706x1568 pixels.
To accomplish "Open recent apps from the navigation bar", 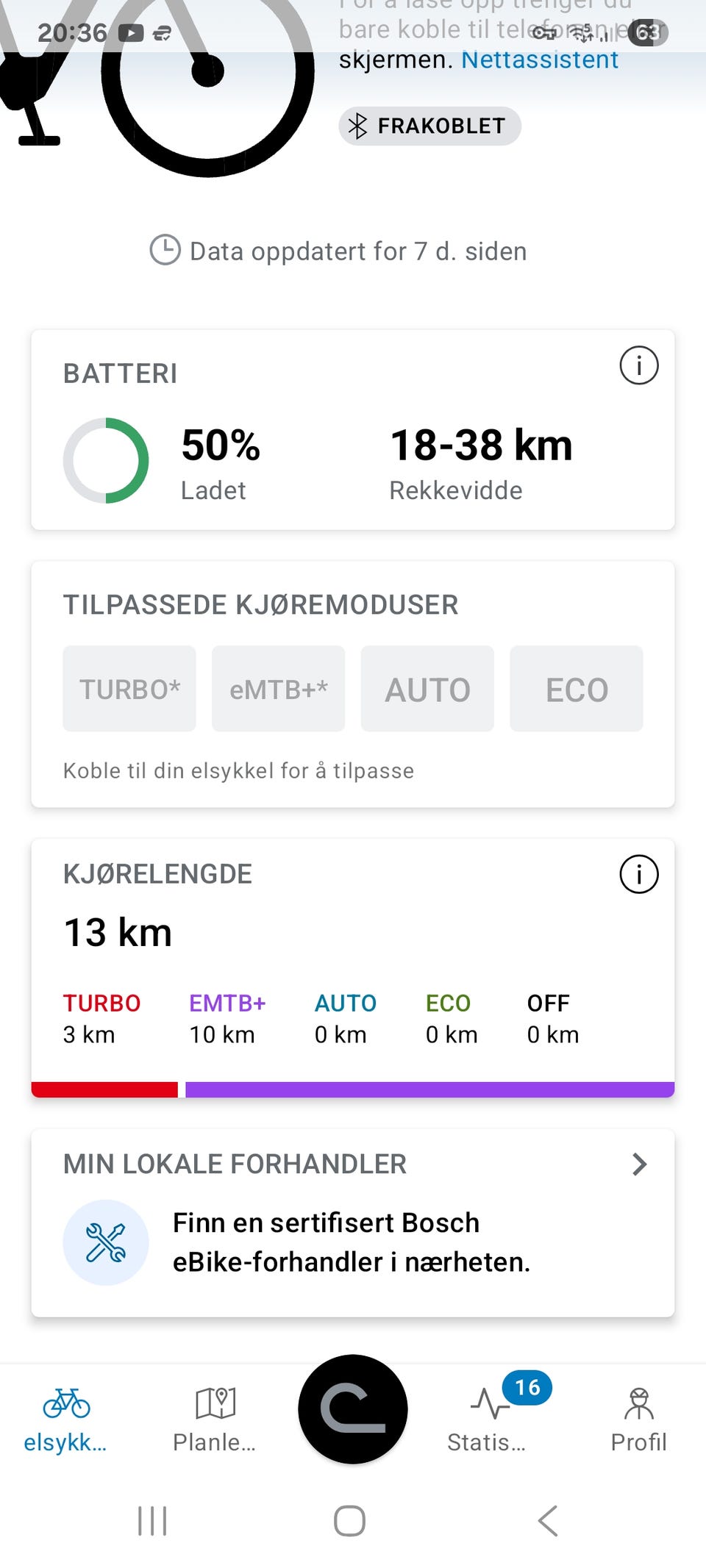I will tap(152, 1521).
